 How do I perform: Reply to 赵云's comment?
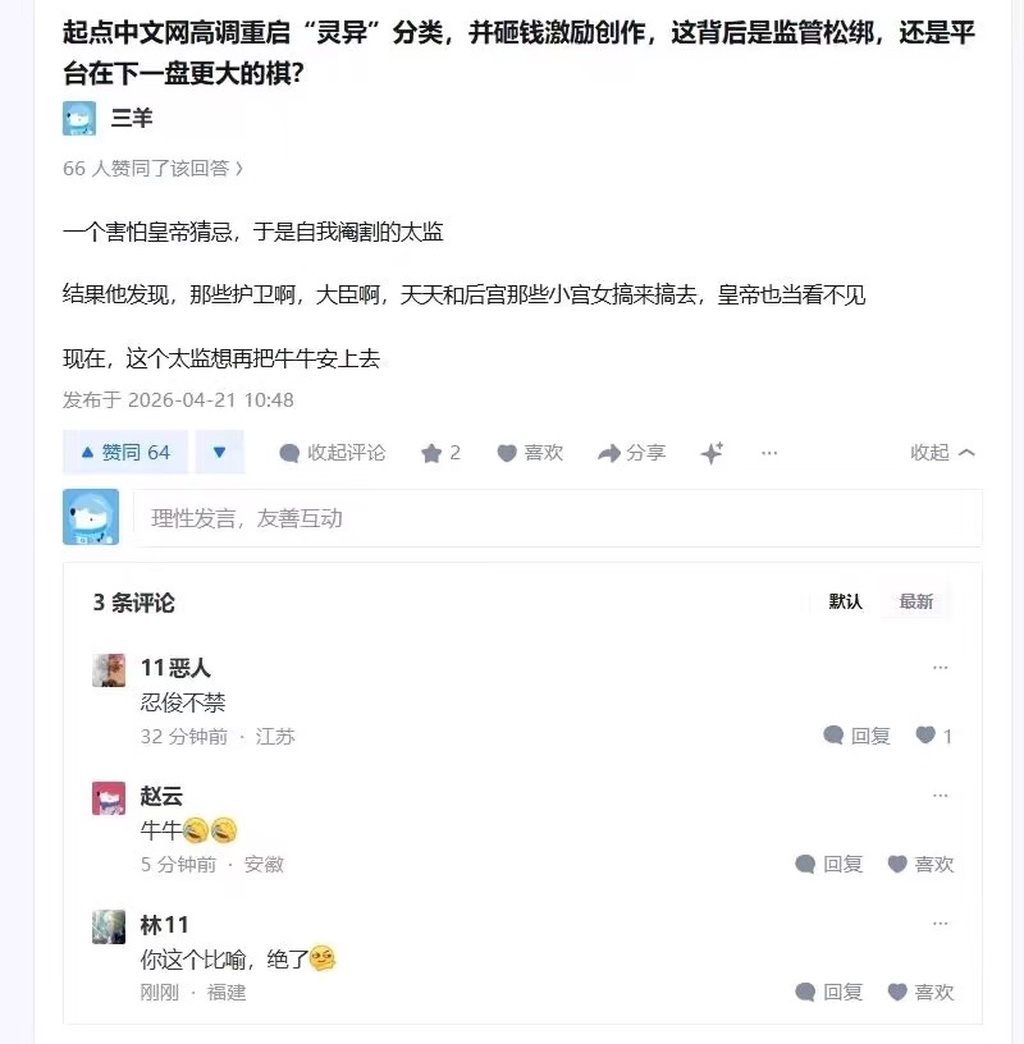pos(829,864)
